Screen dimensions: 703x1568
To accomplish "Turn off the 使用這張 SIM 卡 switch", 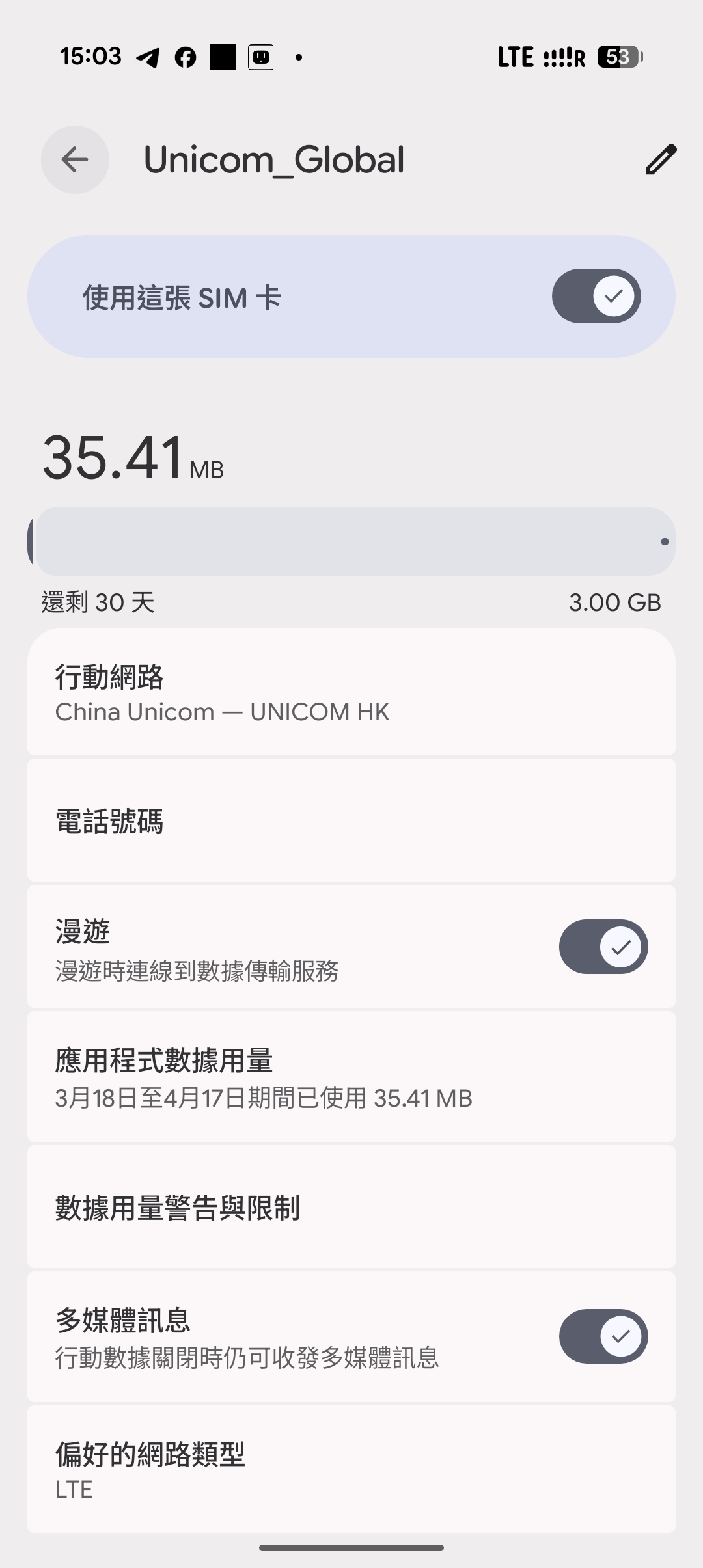I will point(596,296).
